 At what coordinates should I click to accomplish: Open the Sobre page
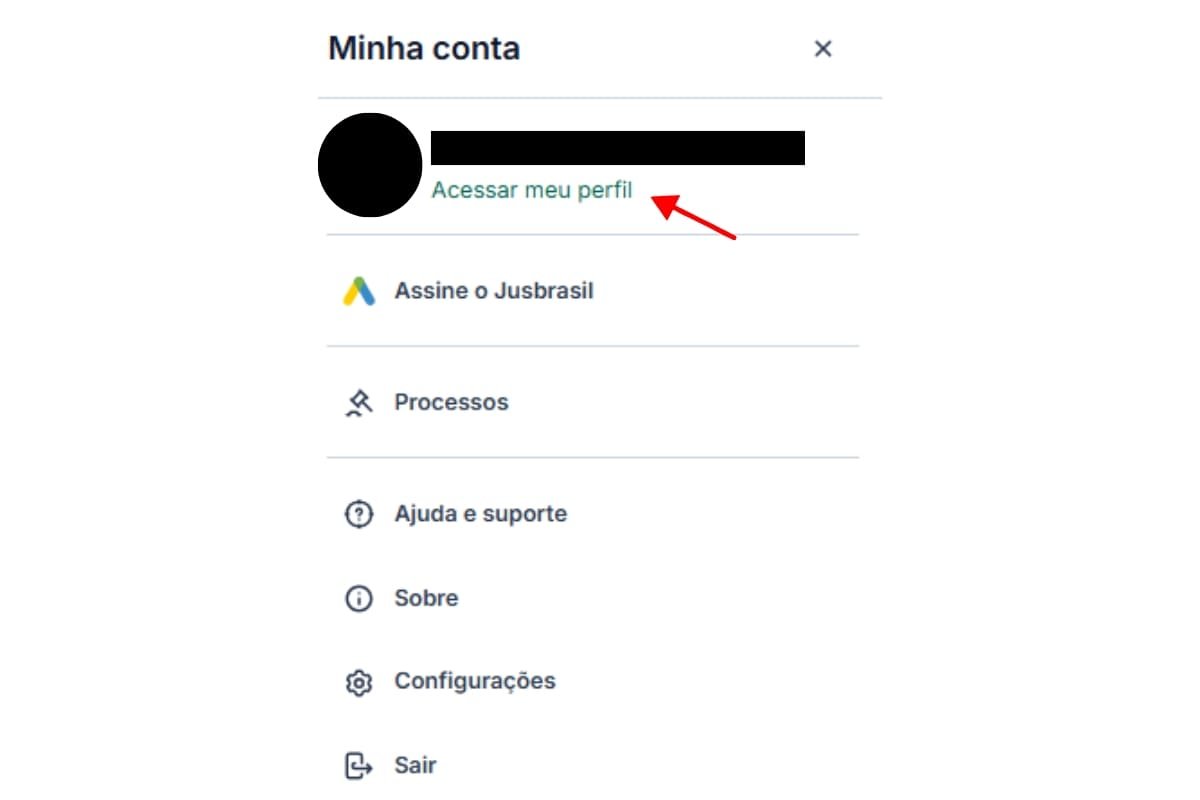[426, 598]
